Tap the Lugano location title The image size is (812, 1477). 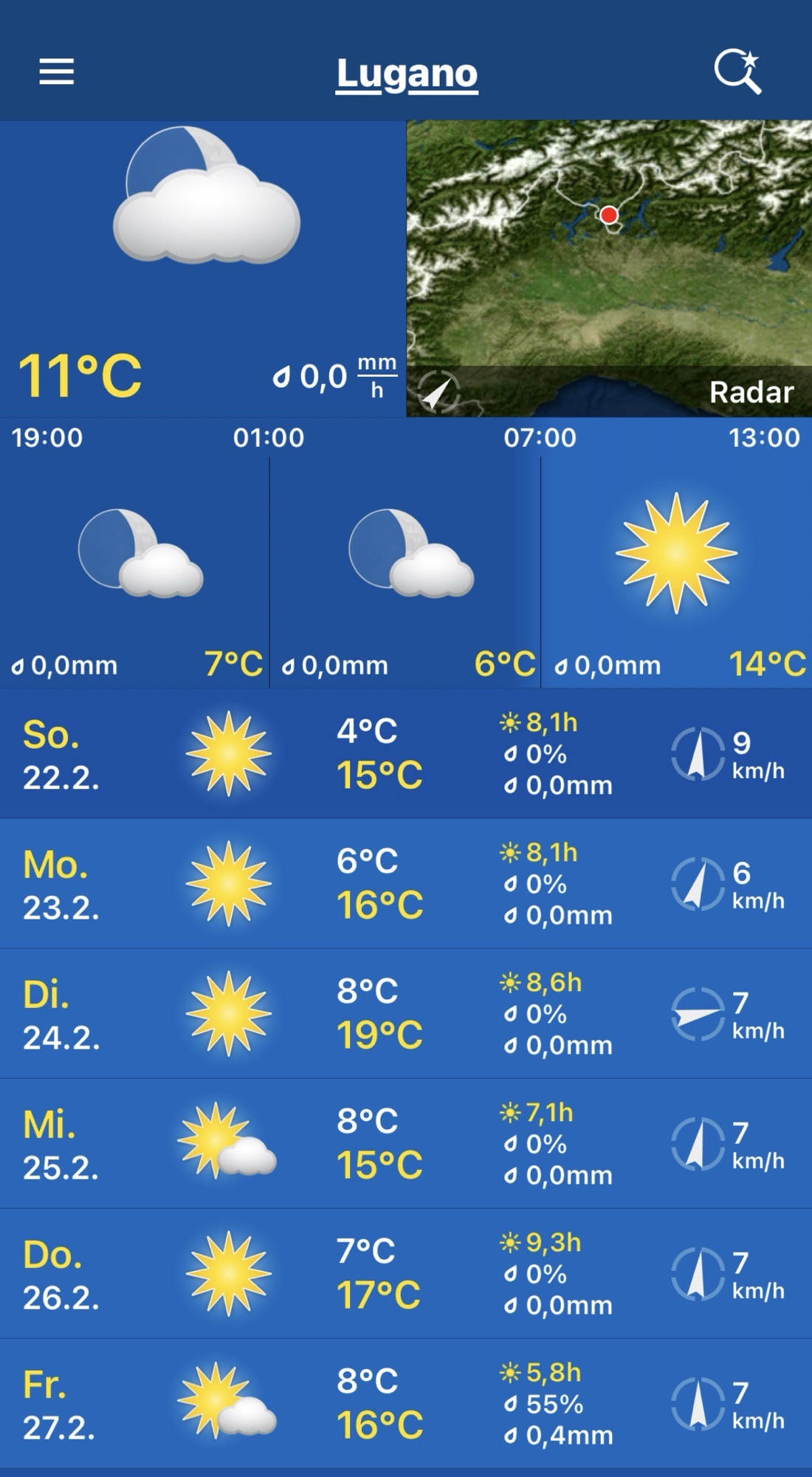coord(407,74)
